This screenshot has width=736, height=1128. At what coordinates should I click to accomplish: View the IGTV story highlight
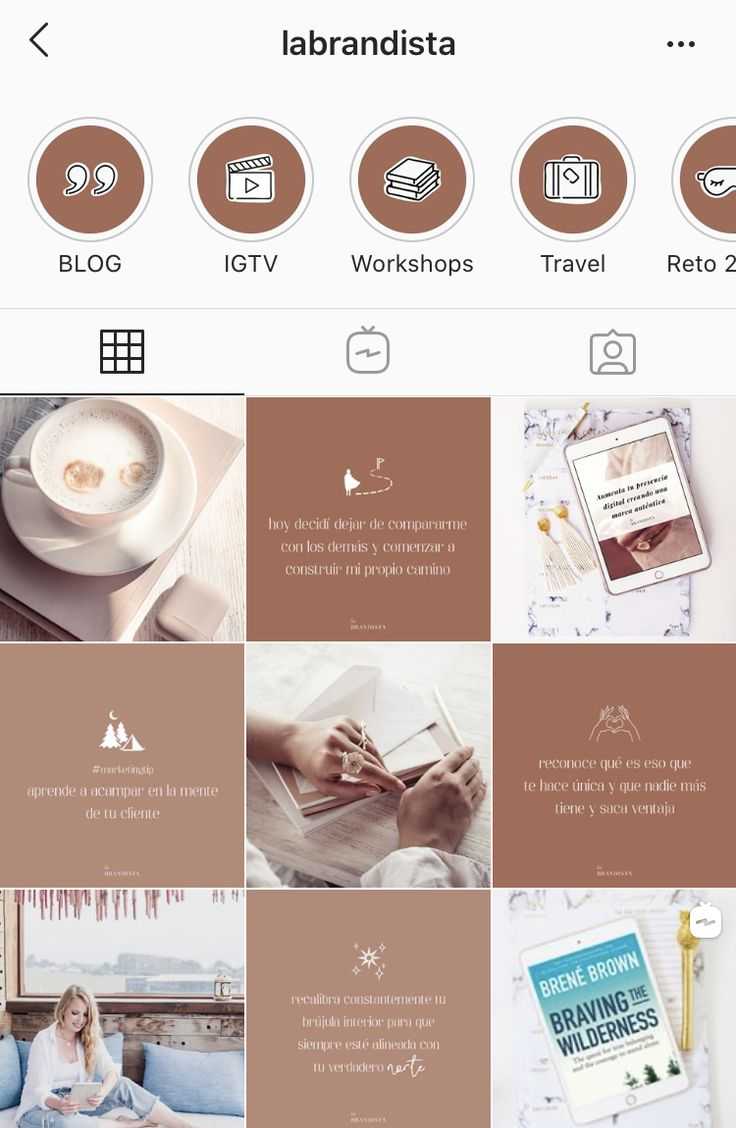[x=251, y=180]
